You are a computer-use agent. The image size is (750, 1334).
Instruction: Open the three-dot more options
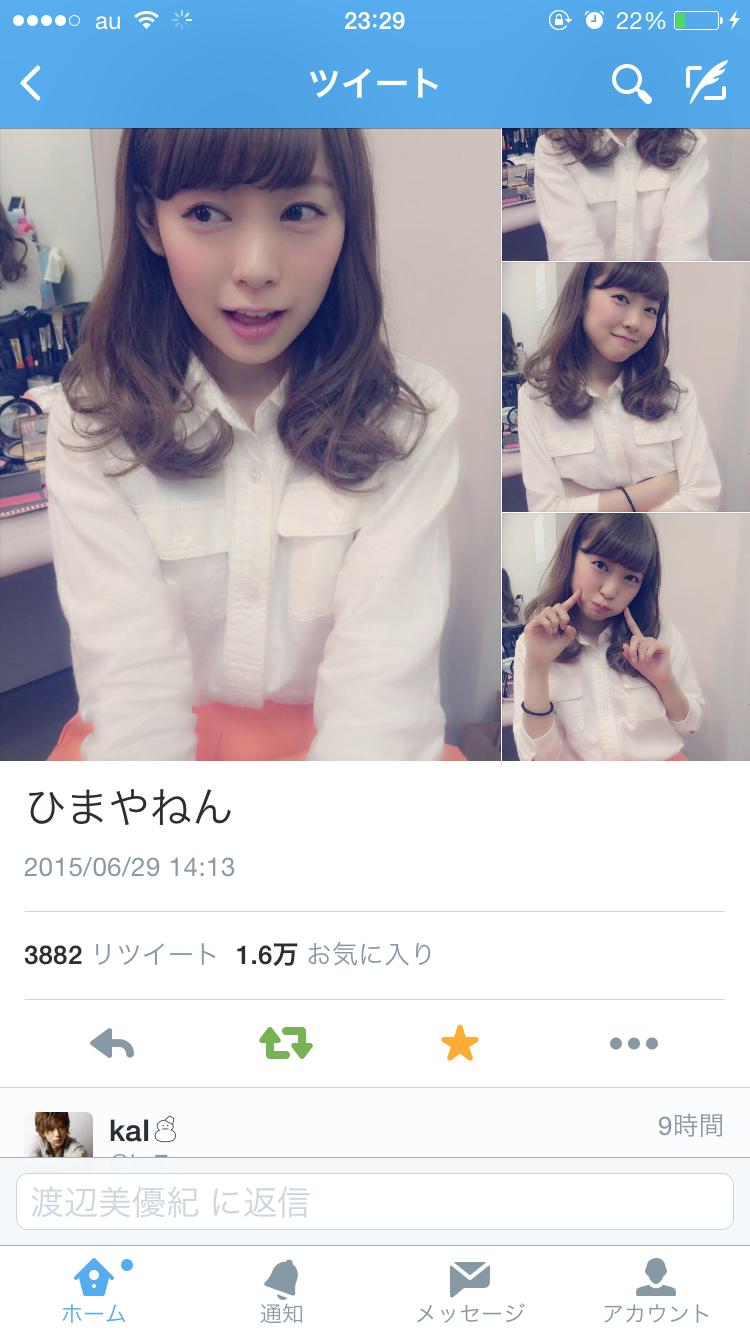pyautogui.click(x=634, y=1044)
